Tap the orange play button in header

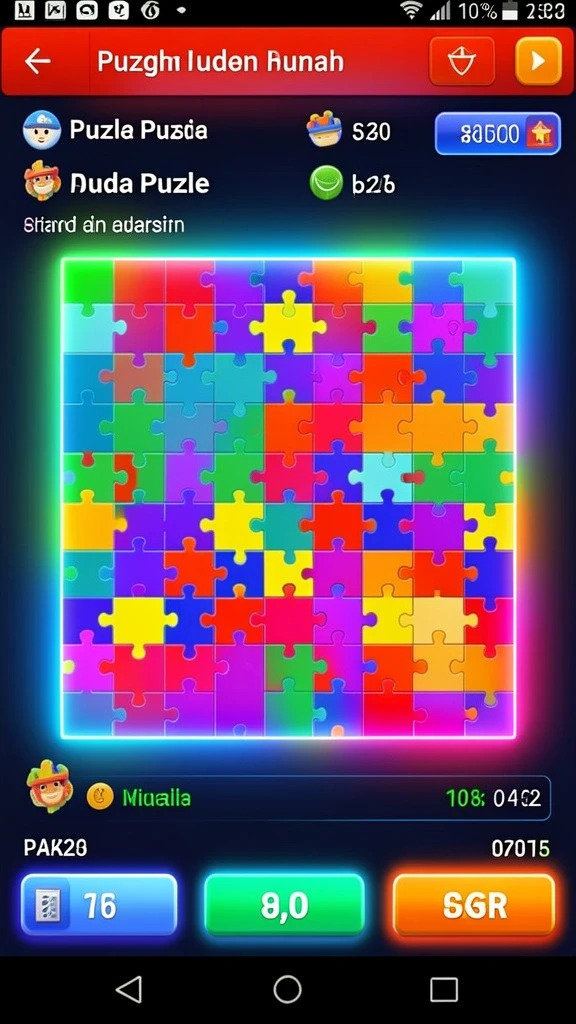(538, 61)
